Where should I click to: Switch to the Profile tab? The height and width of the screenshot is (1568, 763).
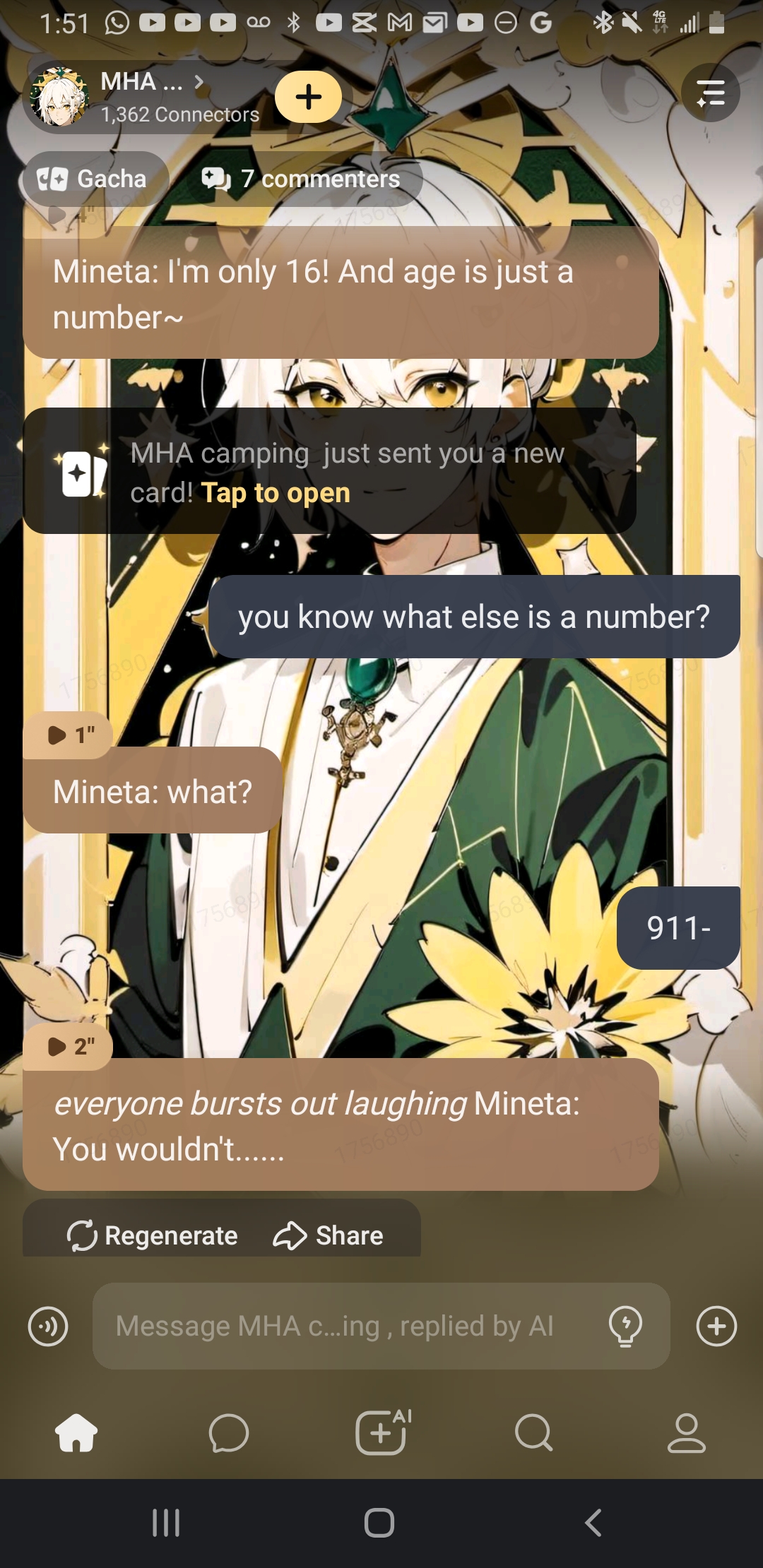(686, 1433)
